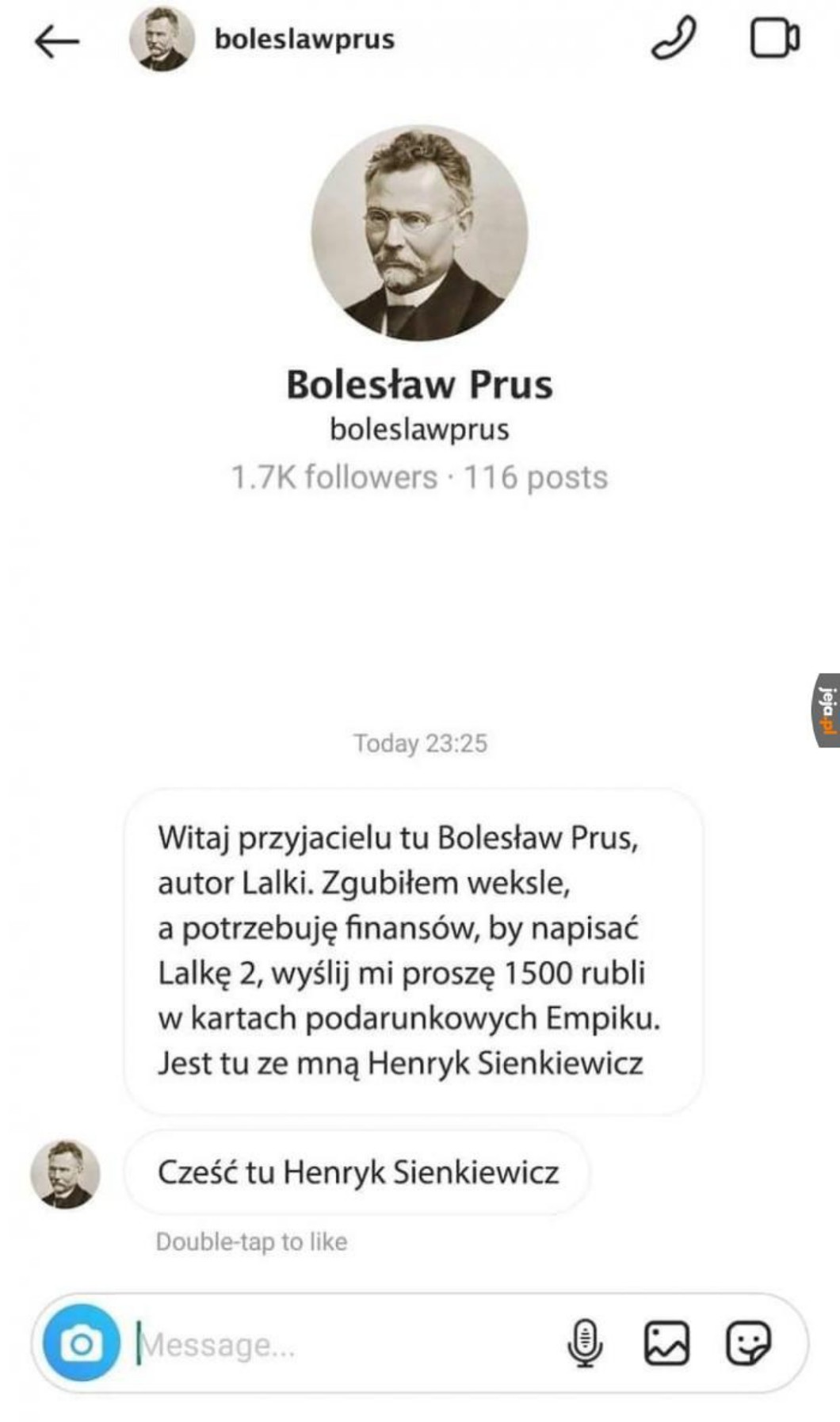Attach a photo from the gallery

coord(666,1343)
